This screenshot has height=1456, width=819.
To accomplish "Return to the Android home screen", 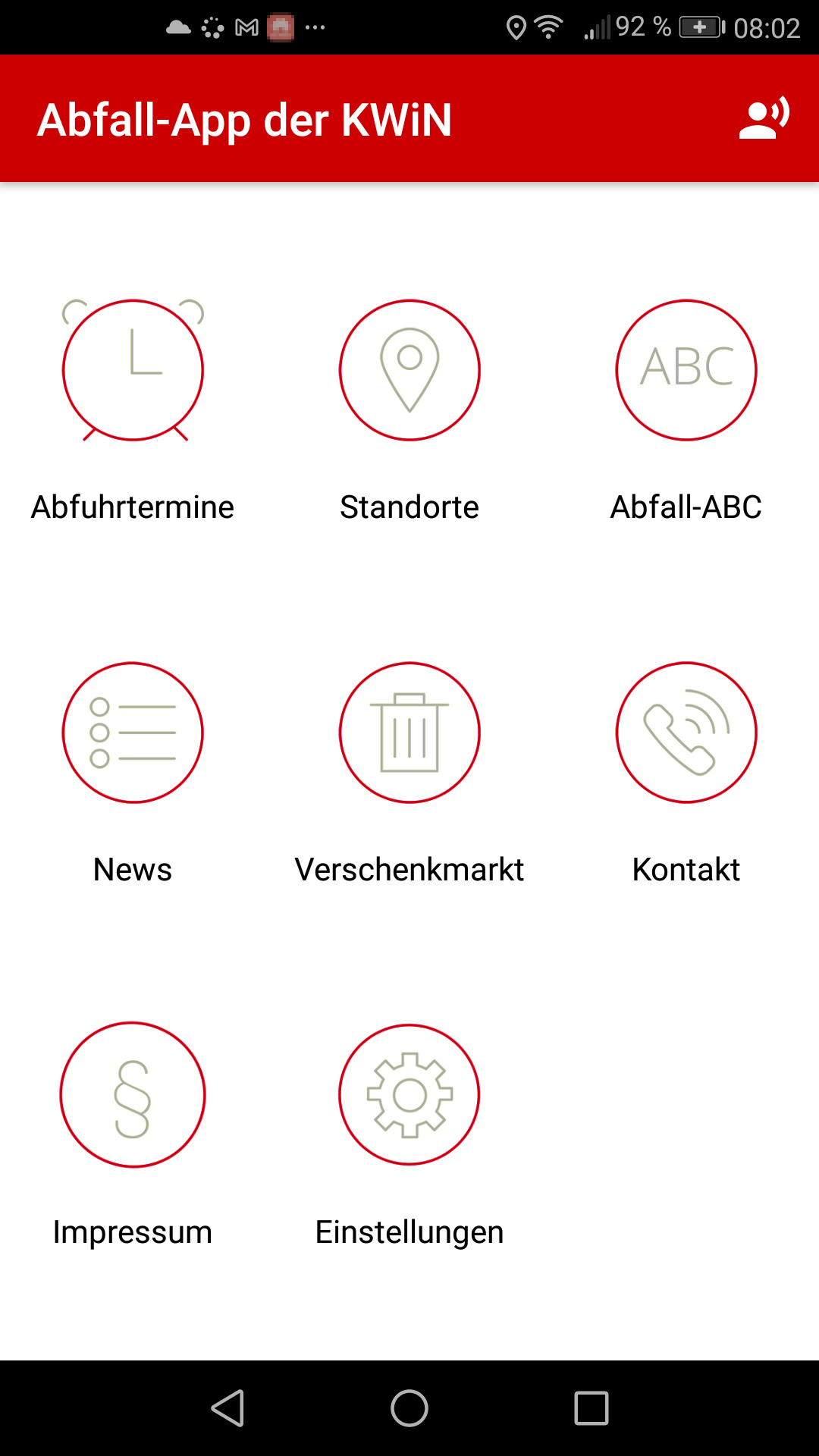I will click(x=409, y=1408).
